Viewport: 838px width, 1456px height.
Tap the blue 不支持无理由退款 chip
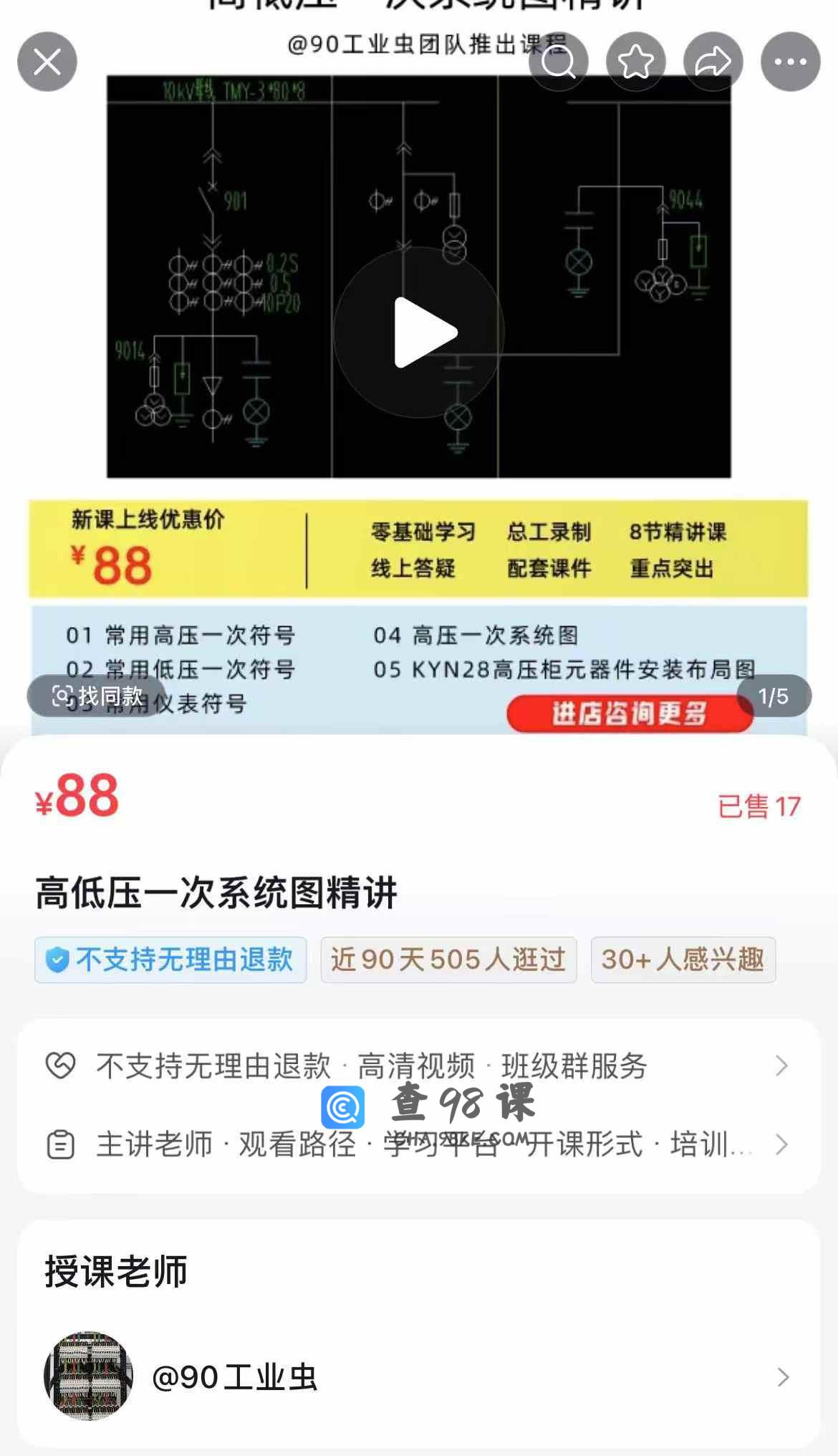pos(170,959)
